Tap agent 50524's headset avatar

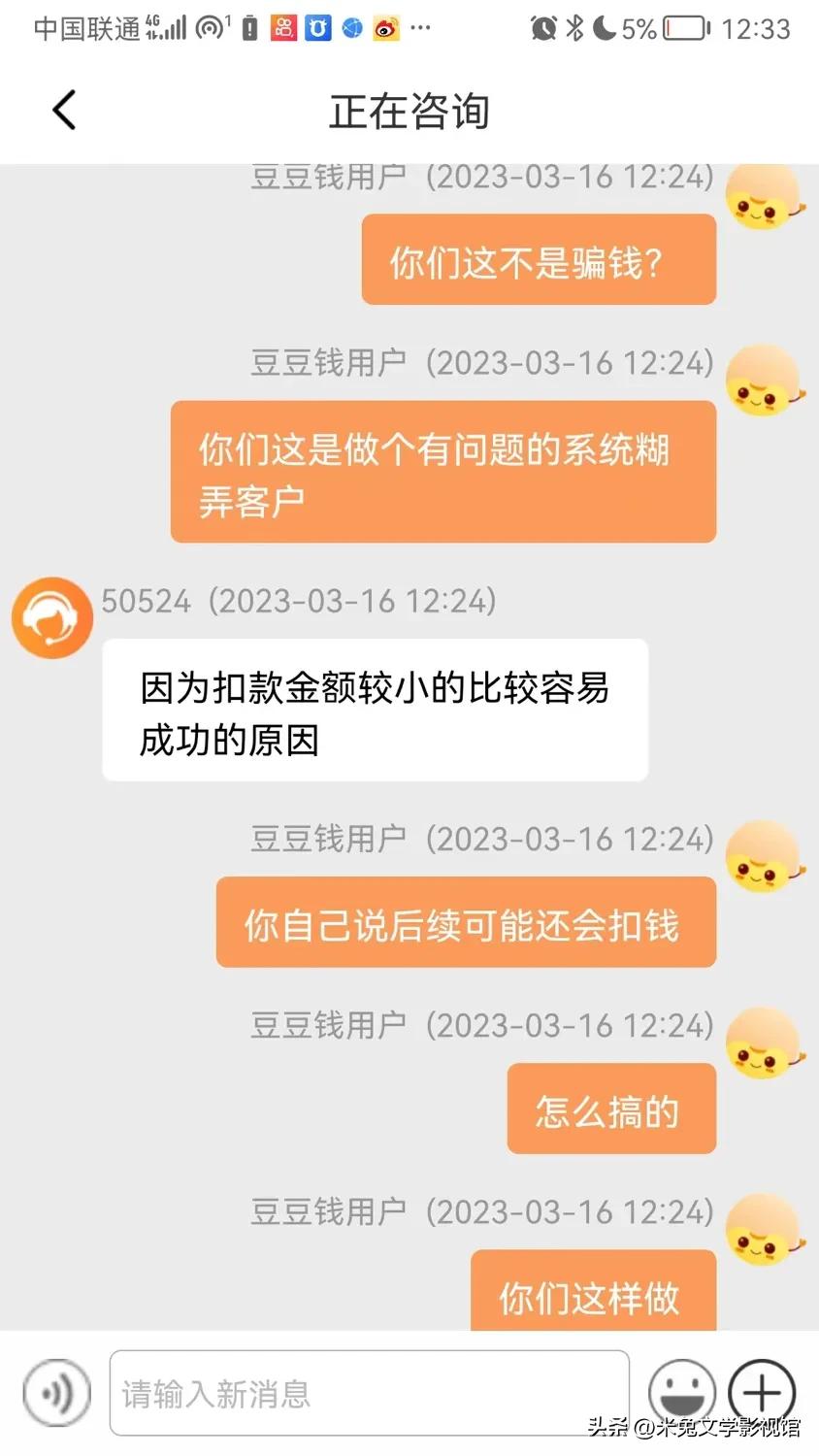(51, 617)
